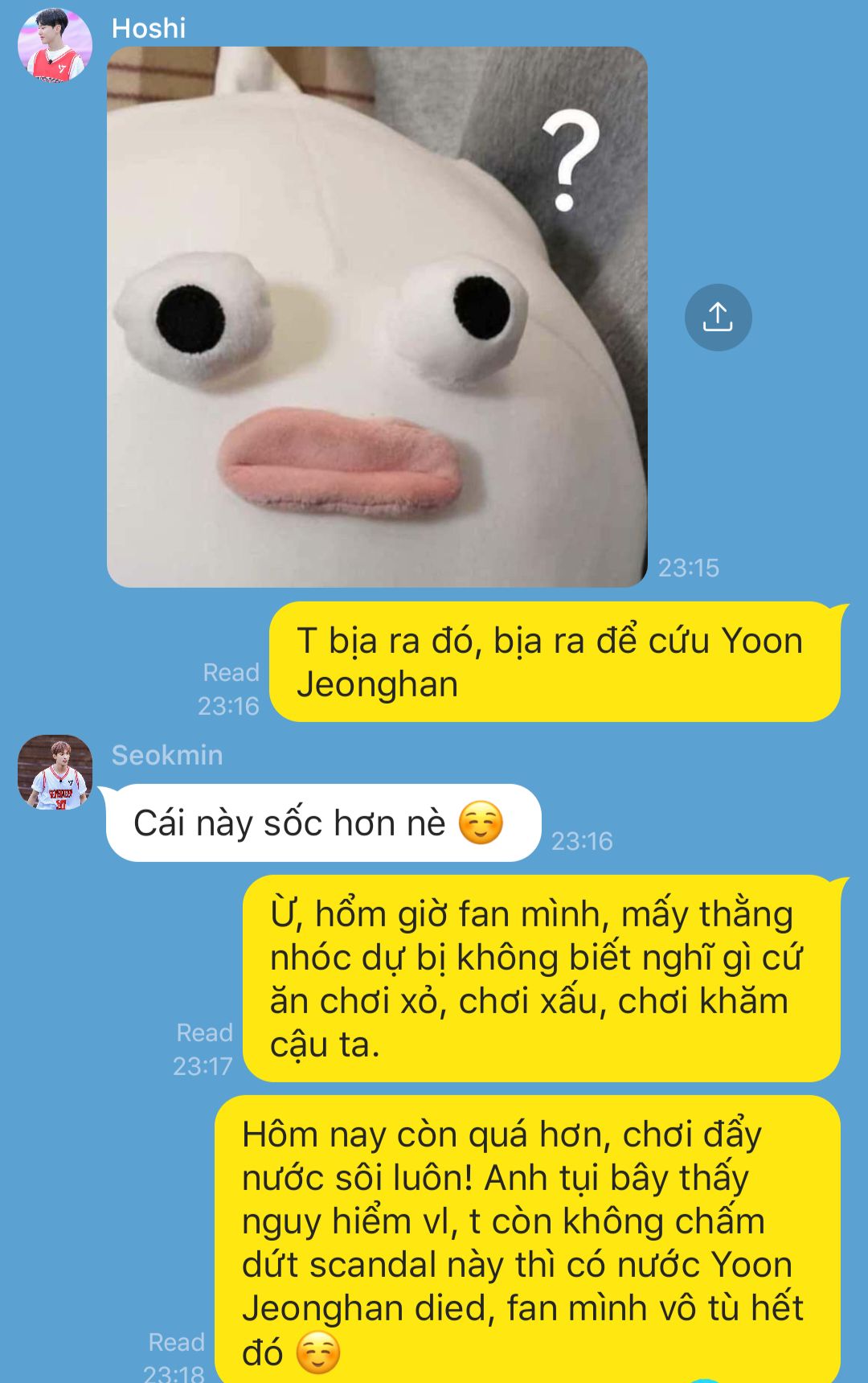The width and height of the screenshot is (868, 1383).
Task: Open the plush toy photo from Hoshi
Action: 377,317
